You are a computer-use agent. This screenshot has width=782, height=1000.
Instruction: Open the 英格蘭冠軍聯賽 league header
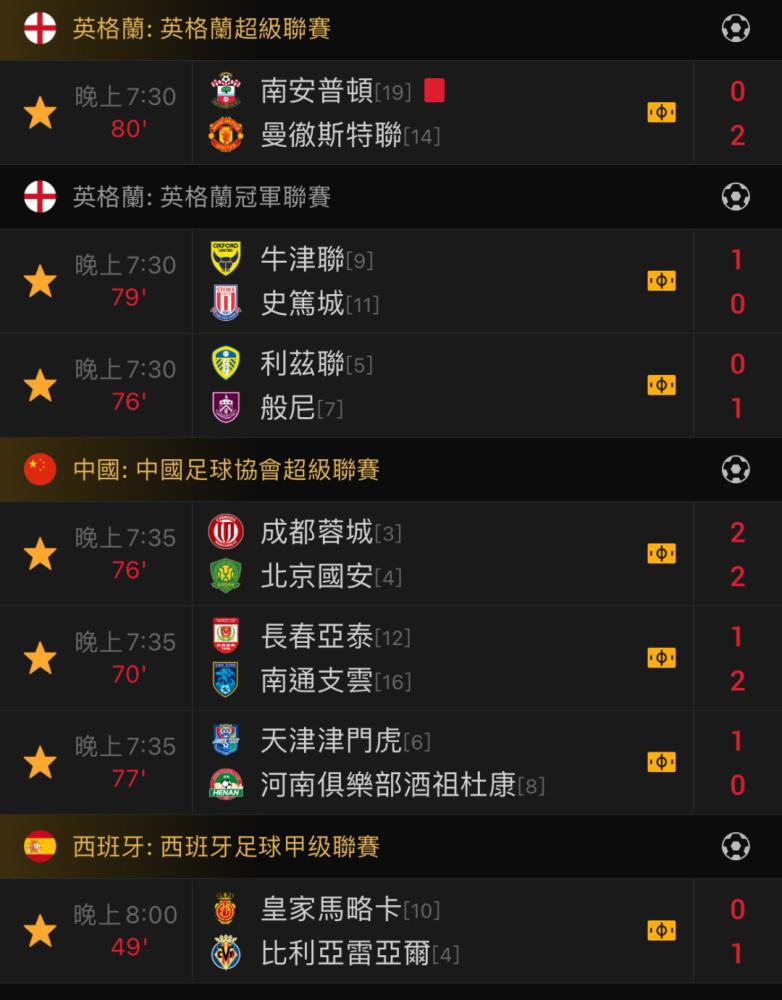tap(391, 196)
